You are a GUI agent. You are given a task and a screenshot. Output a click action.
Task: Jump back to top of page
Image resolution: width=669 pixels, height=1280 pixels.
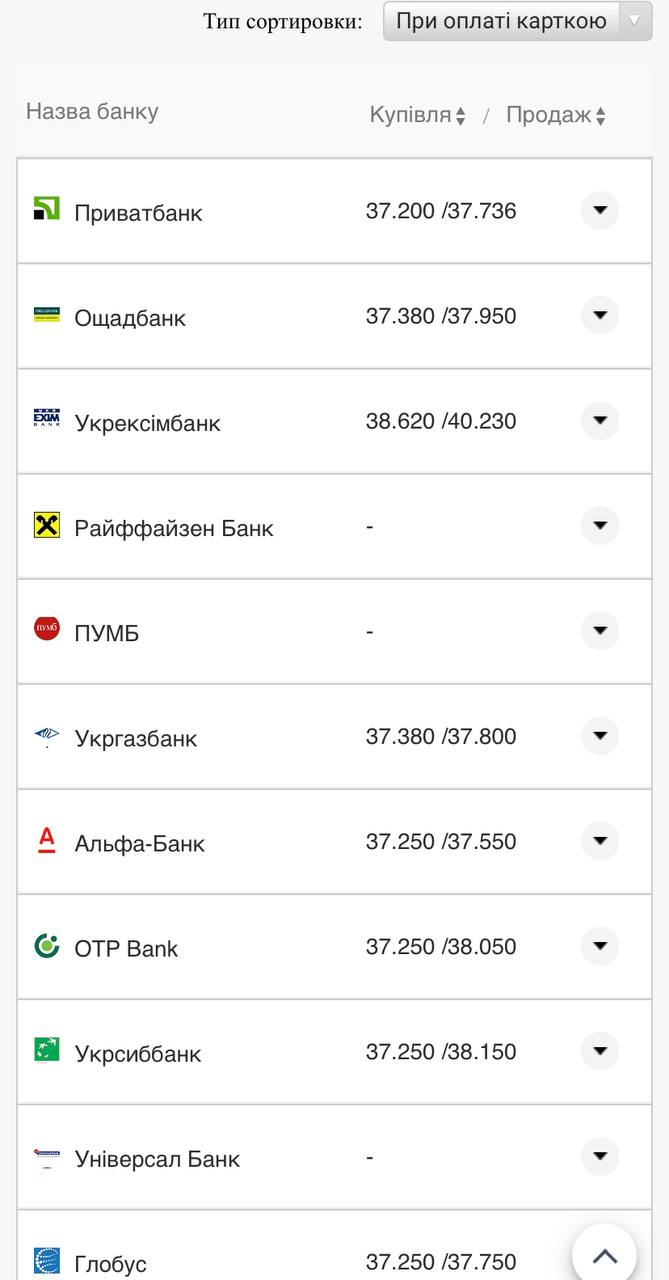tap(605, 1256)
